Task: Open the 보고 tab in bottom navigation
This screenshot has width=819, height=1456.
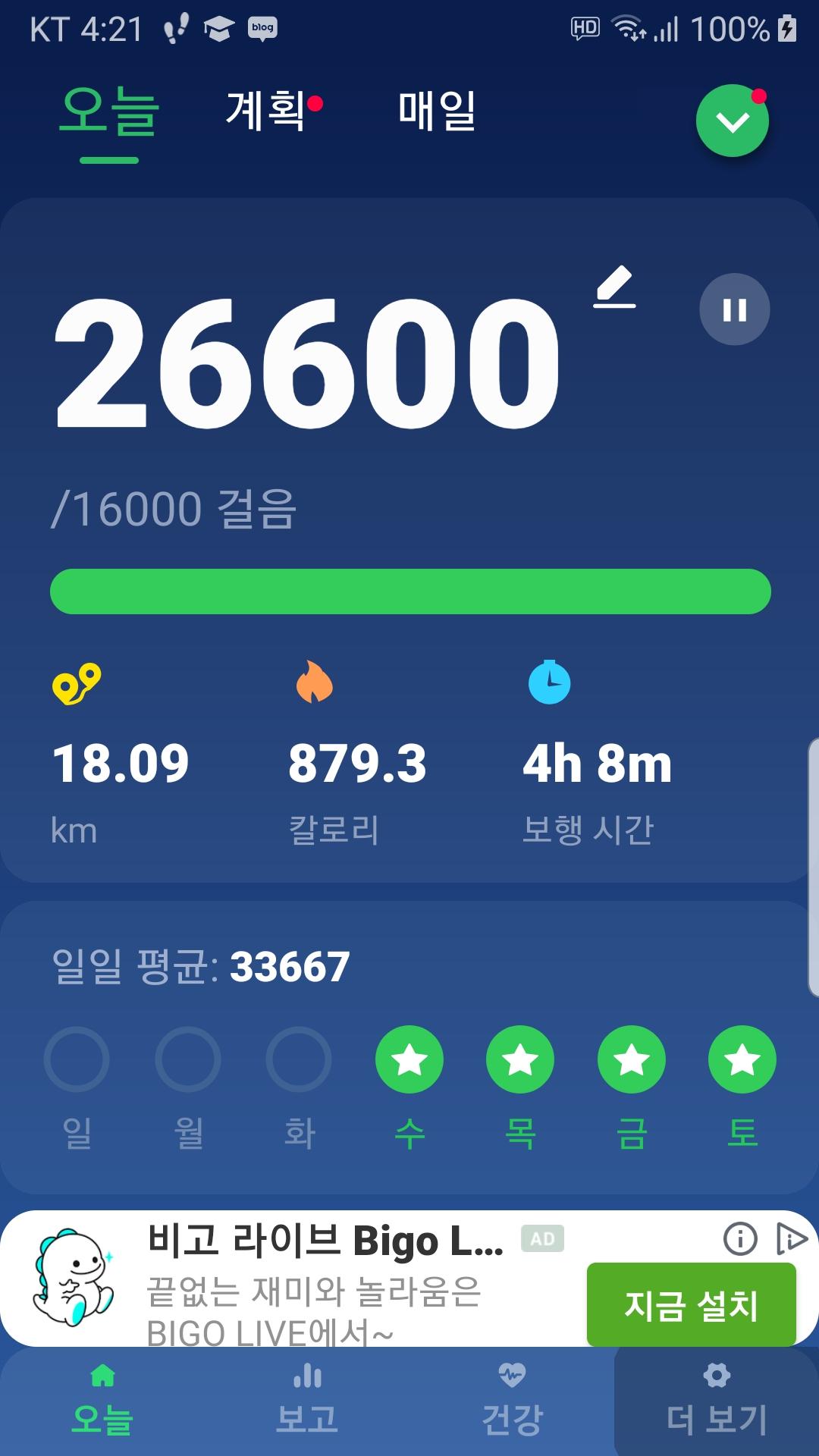Action: [307, 1401]
